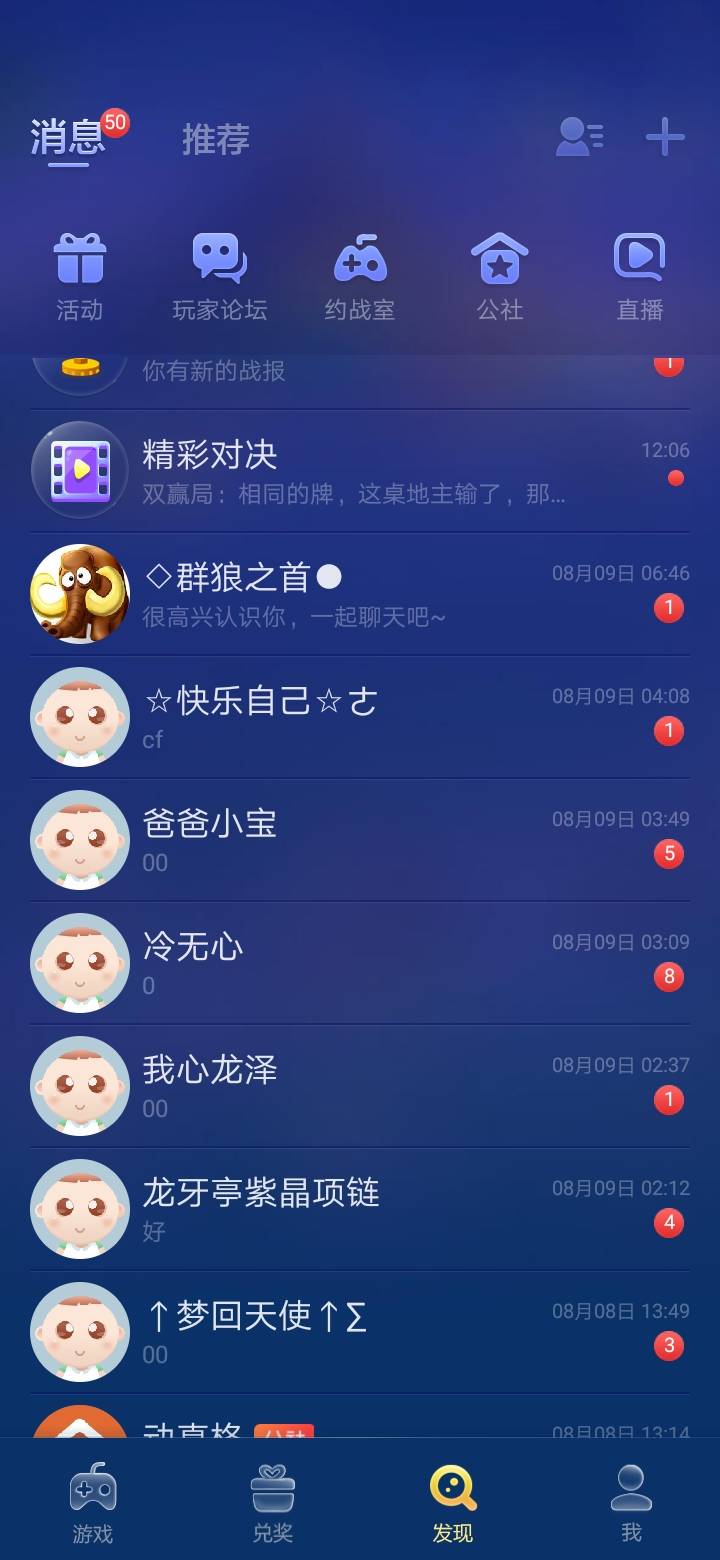720x1560 pixels.
Task: Select the 游戏 tab in bottom navigation
Action: tap(92, 1489)
